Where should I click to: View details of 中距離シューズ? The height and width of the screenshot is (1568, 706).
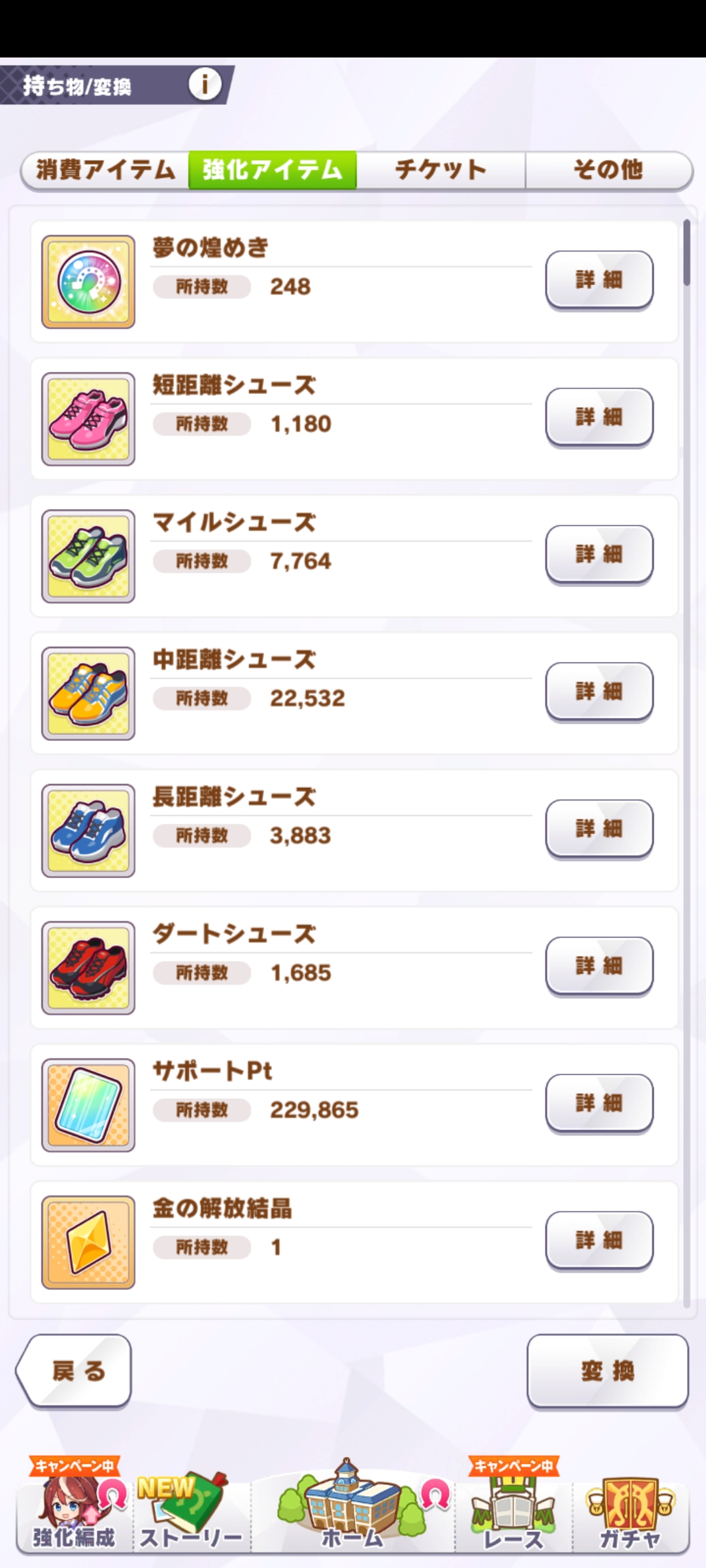[x=599, y=692]
